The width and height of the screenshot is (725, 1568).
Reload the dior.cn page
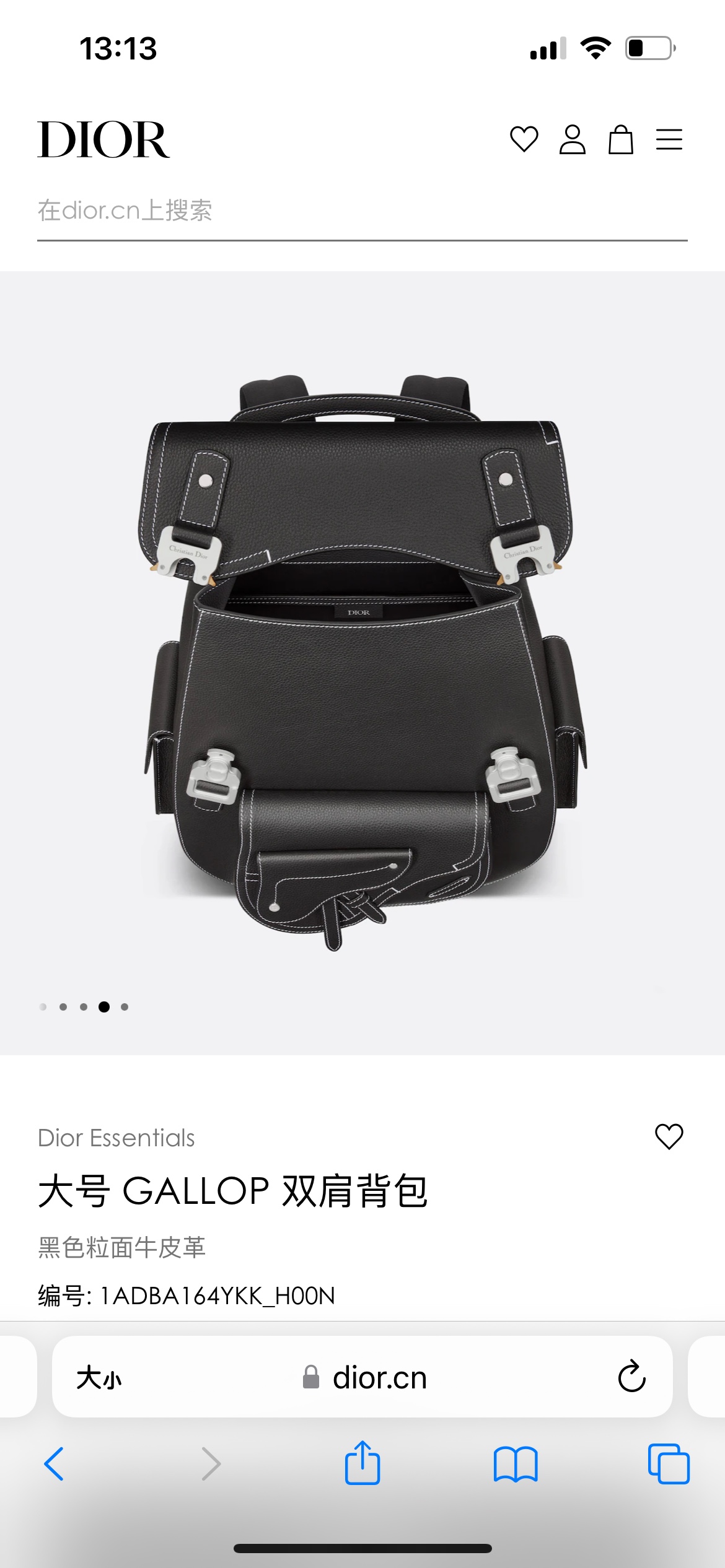pos(631,1377)
